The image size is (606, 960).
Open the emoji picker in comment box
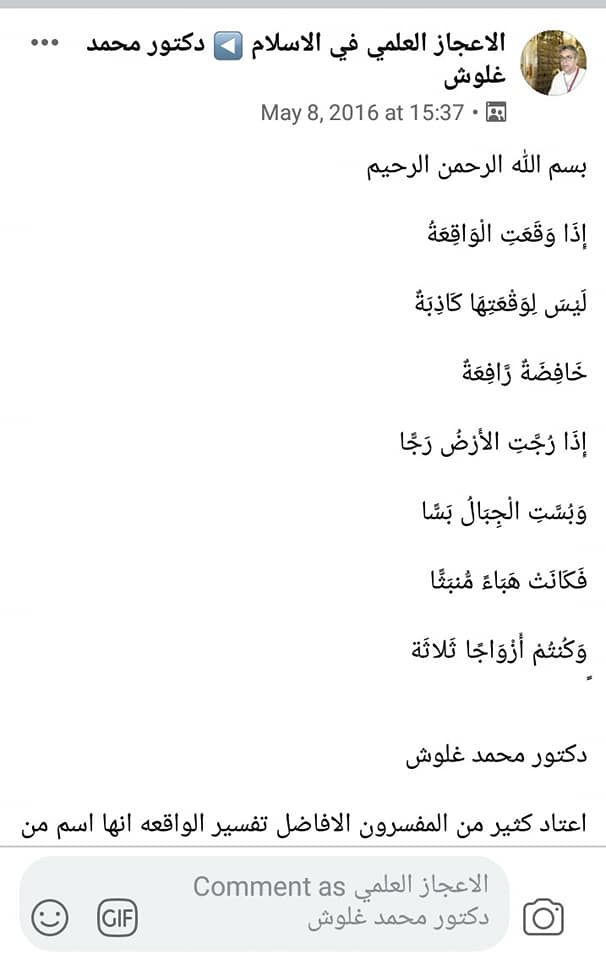(50, 917)
